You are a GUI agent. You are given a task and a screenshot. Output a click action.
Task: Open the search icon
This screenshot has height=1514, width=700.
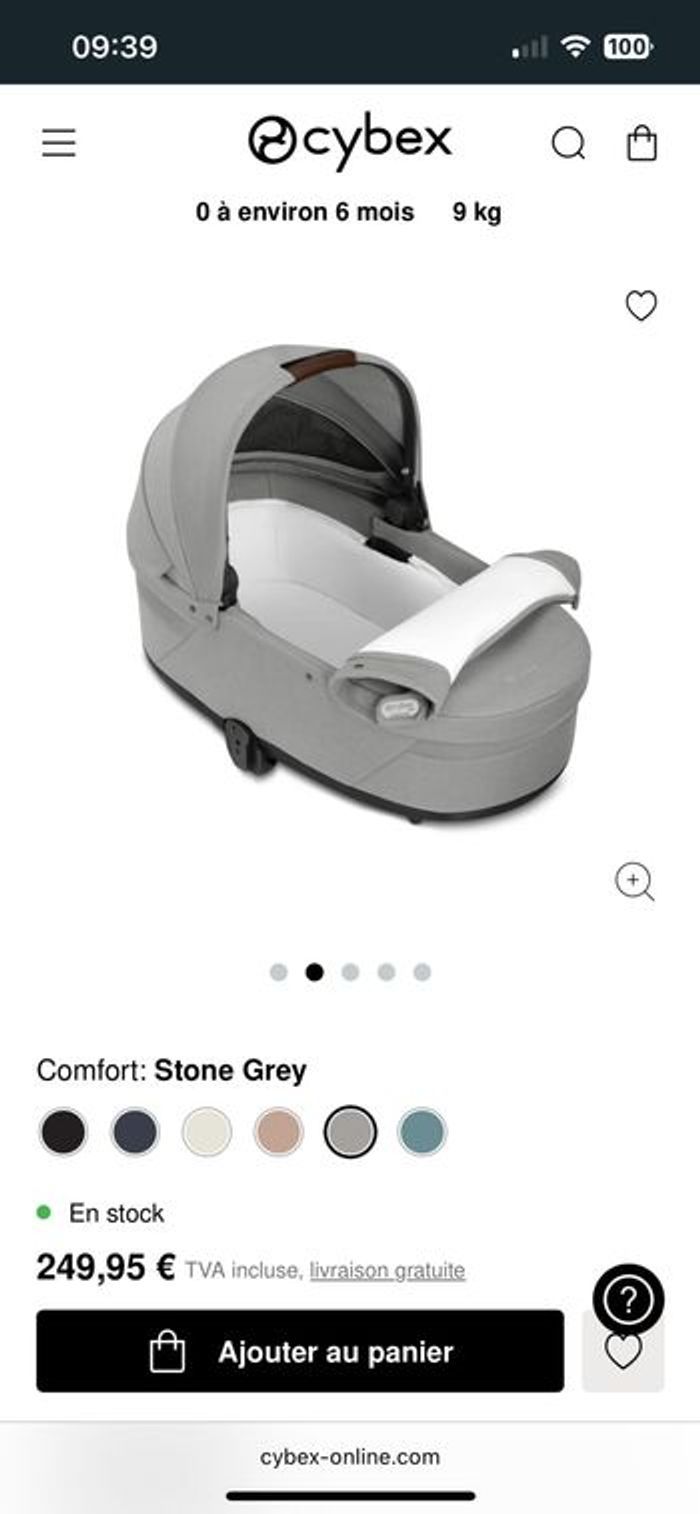(x=568, y=144)
